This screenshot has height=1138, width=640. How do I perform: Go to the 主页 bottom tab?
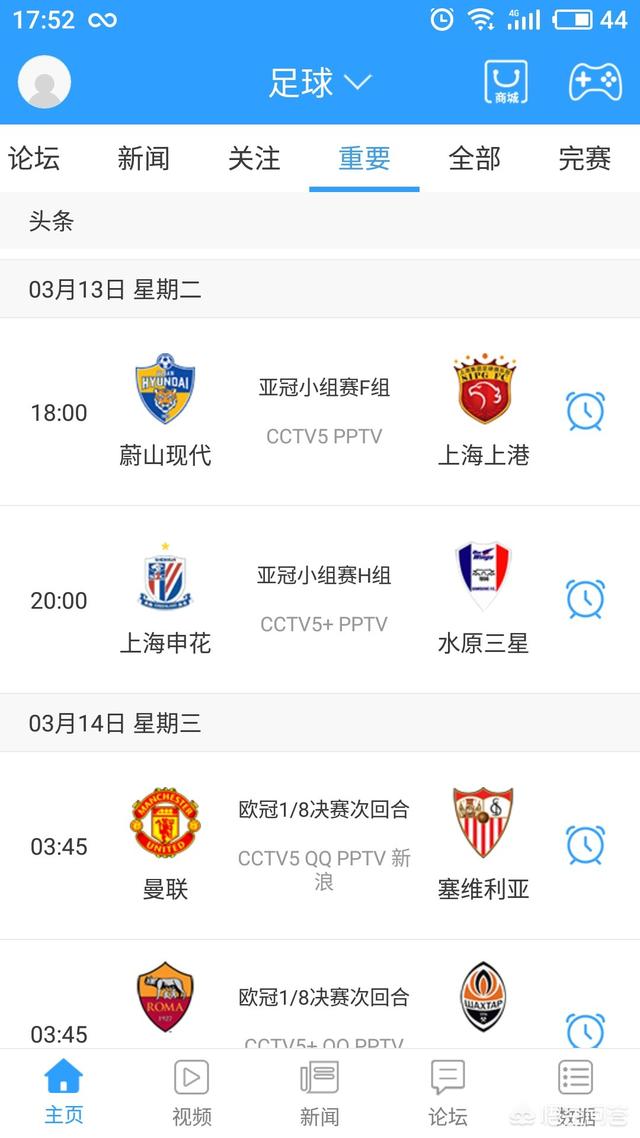click(64, 1093)
